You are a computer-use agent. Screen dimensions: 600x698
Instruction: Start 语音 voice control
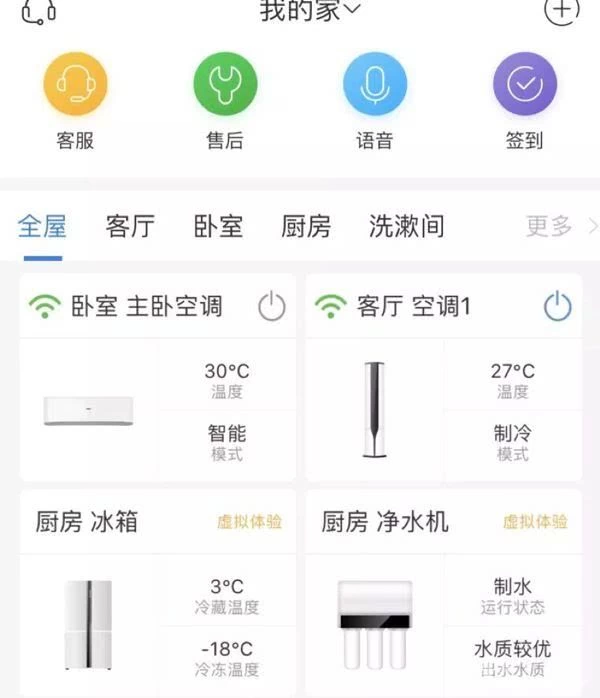coord(375,85)
